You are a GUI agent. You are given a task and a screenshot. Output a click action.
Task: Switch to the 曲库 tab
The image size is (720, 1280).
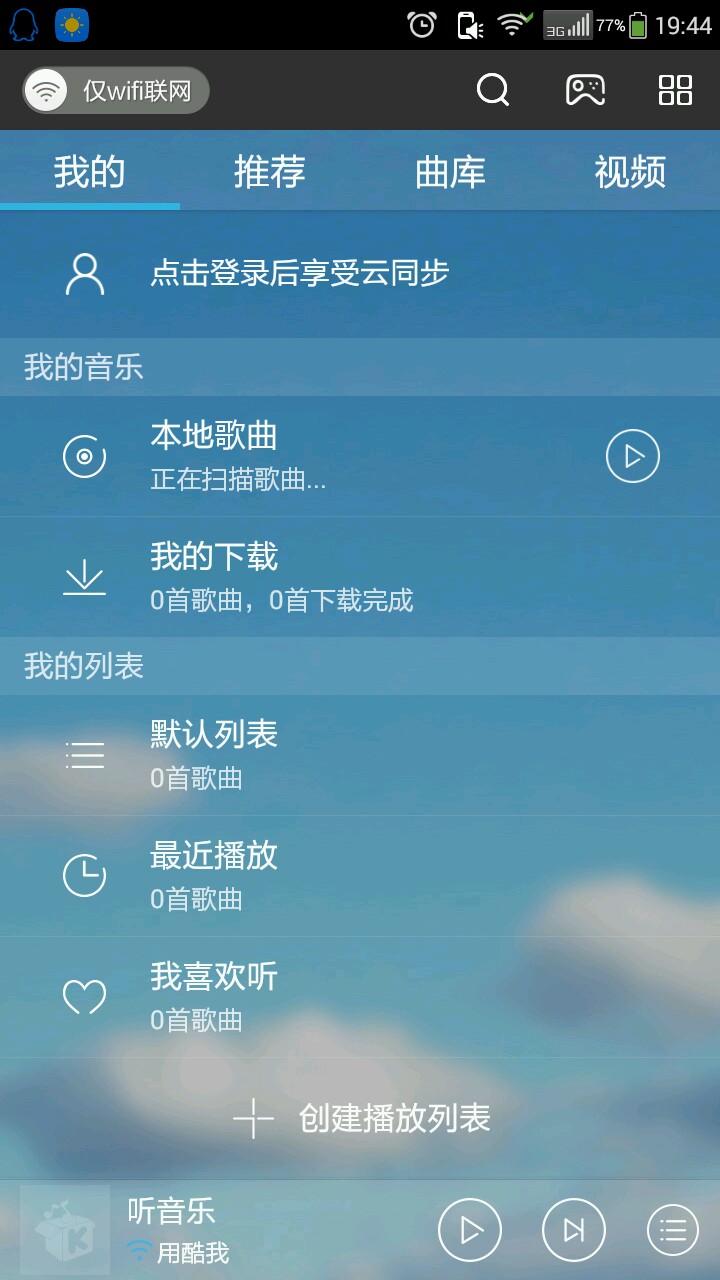[450, 172]
